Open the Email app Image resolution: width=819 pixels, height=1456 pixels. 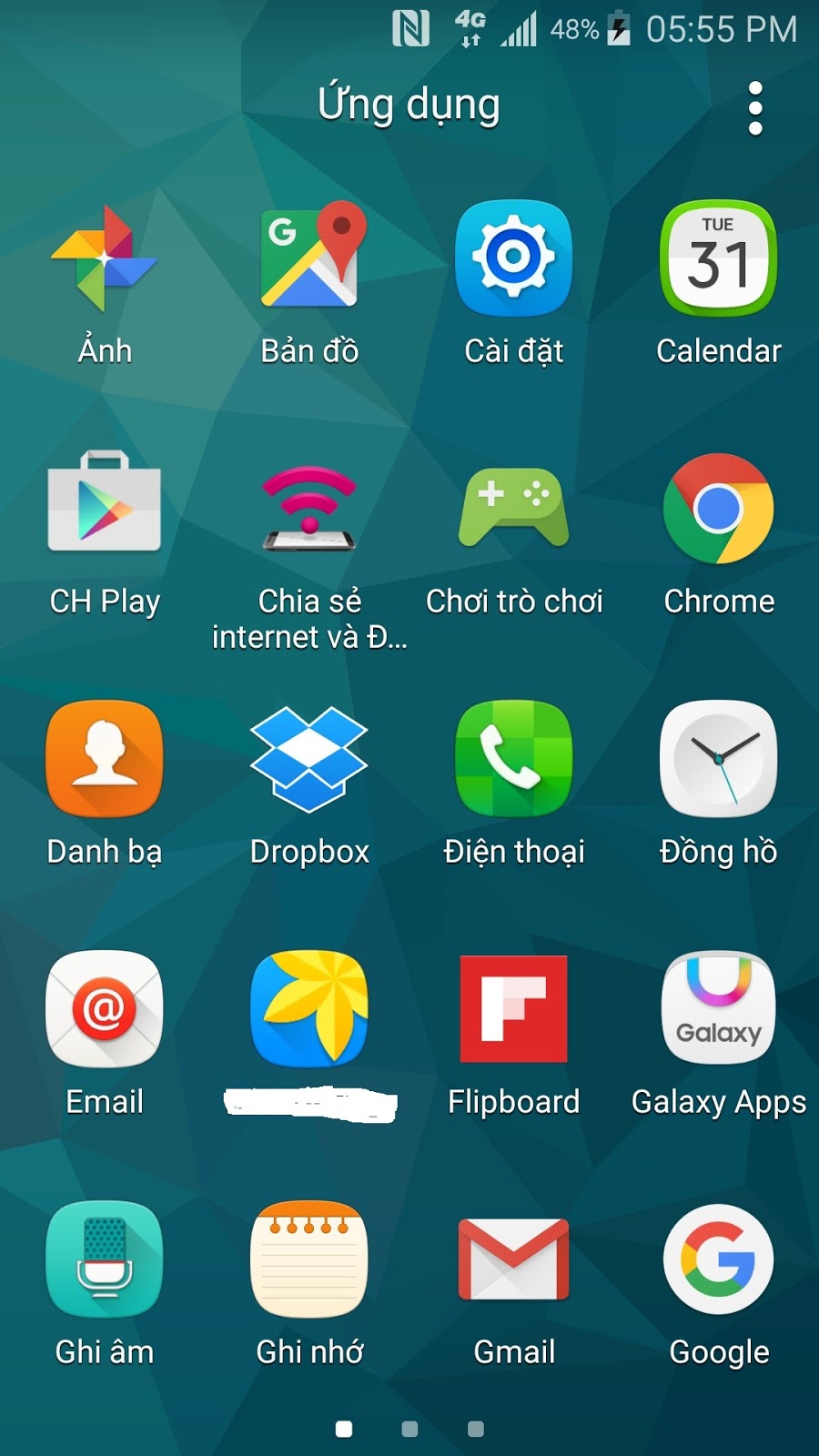pos(105,1008)
